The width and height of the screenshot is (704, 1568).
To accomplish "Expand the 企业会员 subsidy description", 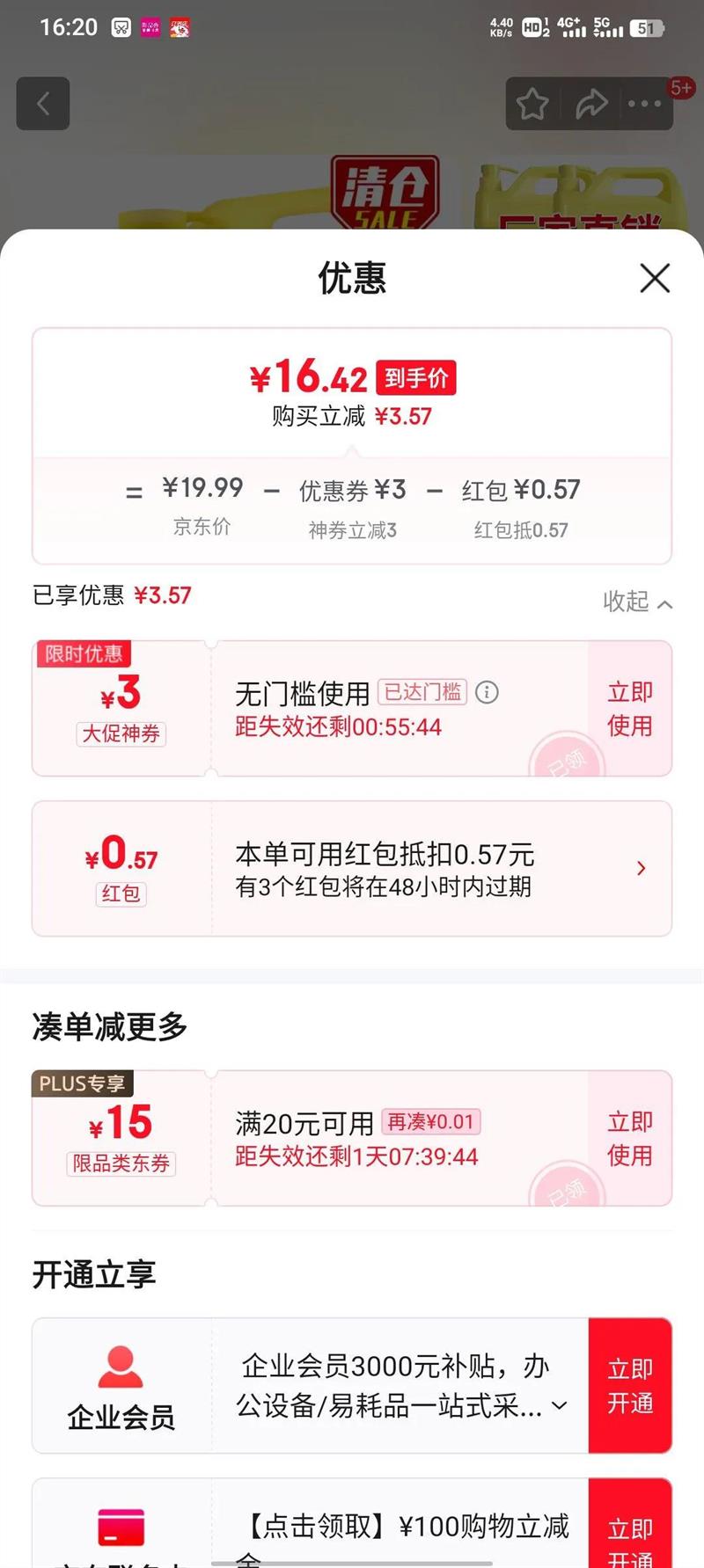I will point(560,1406).
